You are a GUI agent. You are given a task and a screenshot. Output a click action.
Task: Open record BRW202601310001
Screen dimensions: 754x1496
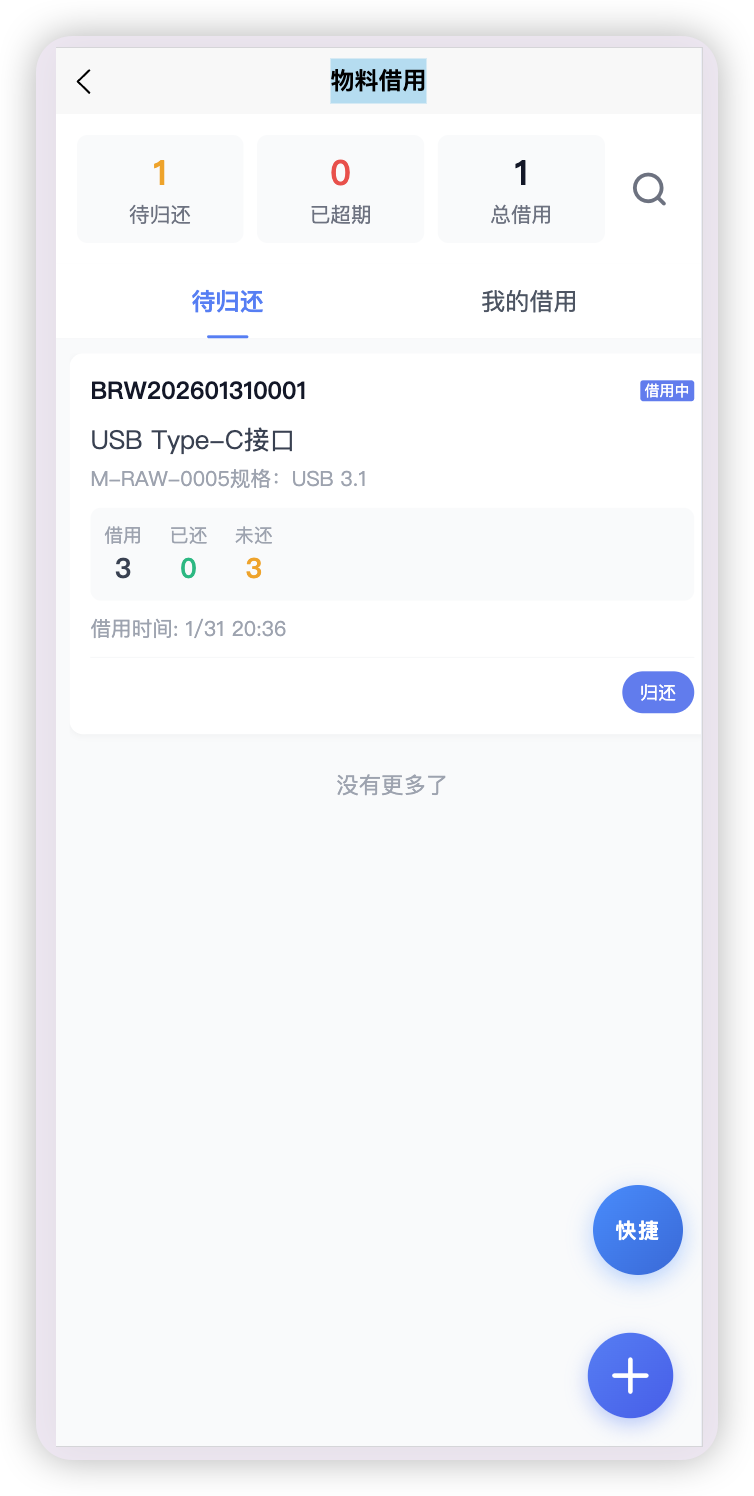click(198, 390)
